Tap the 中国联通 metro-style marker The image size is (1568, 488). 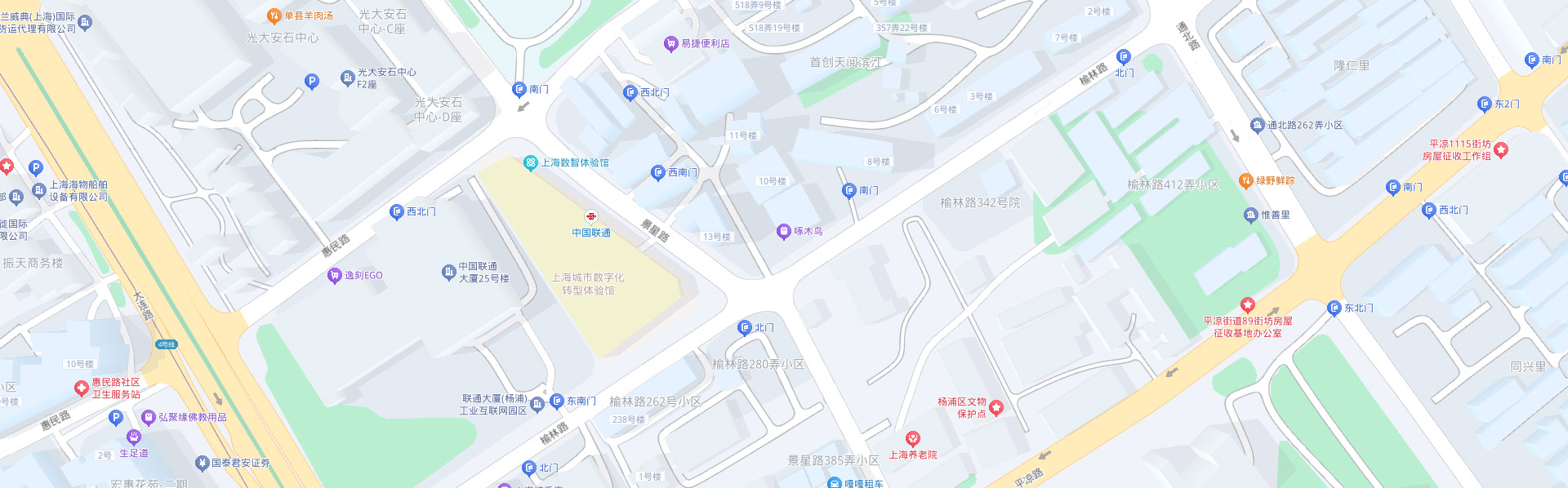coord(591,216)
